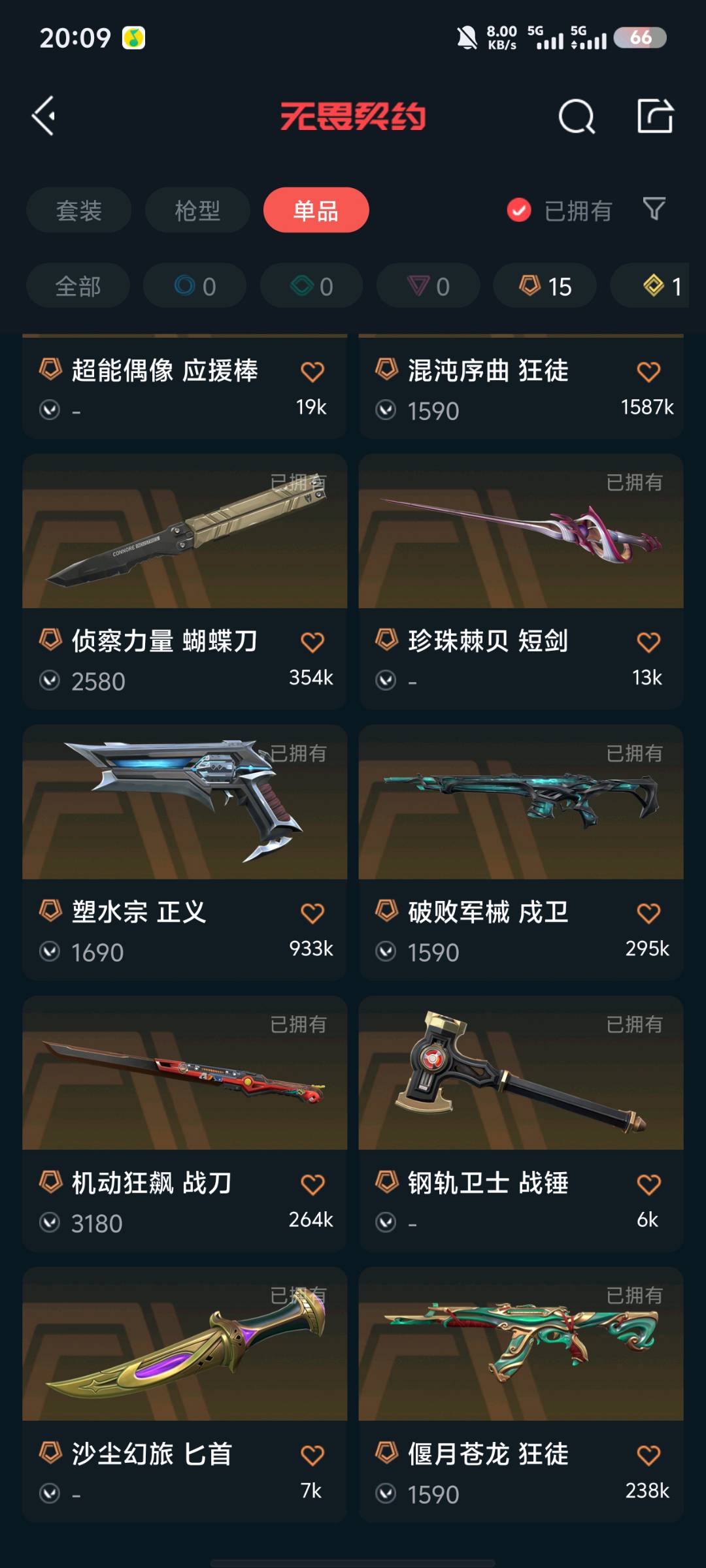
Task: Share this page via the share icon
Action: pos(654,116)
